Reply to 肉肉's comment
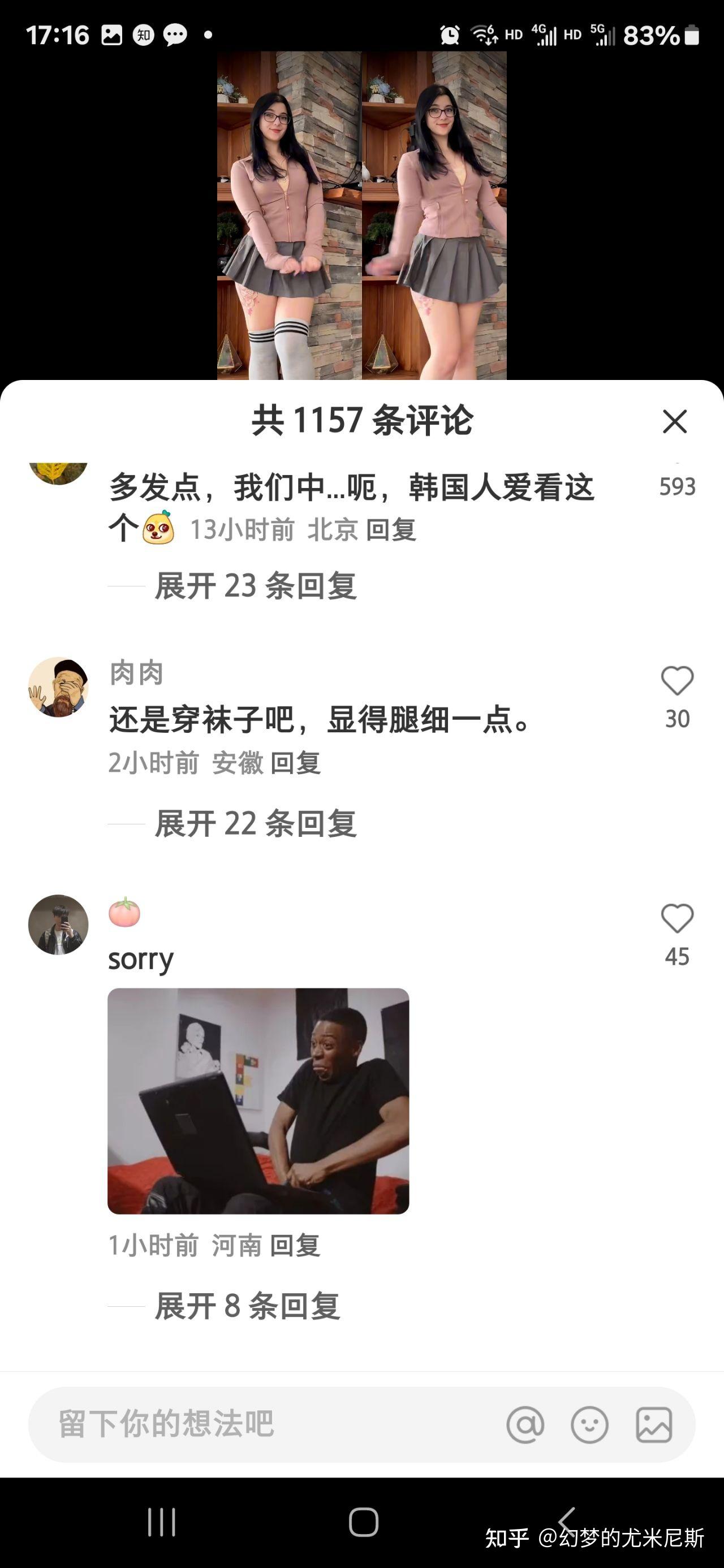 (x=295, y=763)
